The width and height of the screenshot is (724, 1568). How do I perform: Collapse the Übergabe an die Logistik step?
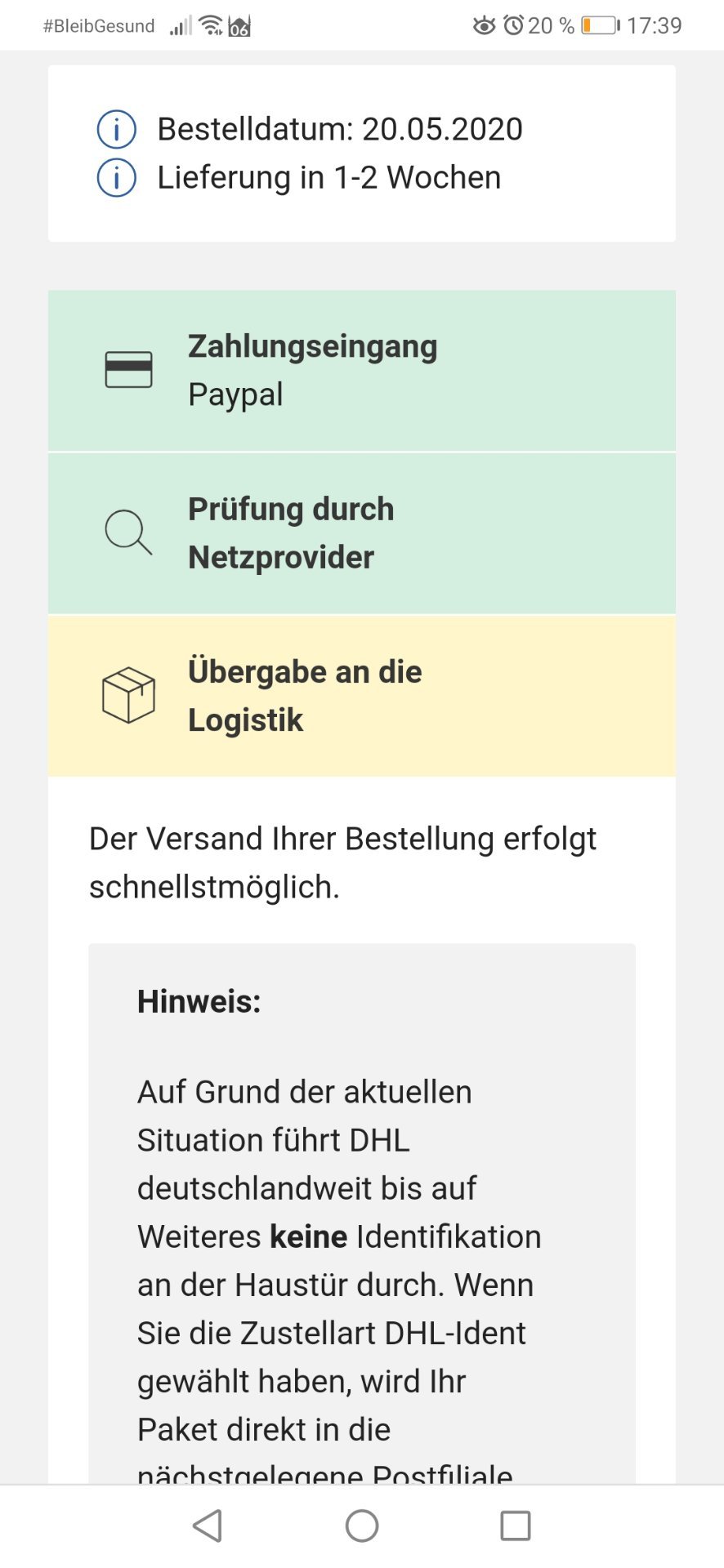click(362, 696)
